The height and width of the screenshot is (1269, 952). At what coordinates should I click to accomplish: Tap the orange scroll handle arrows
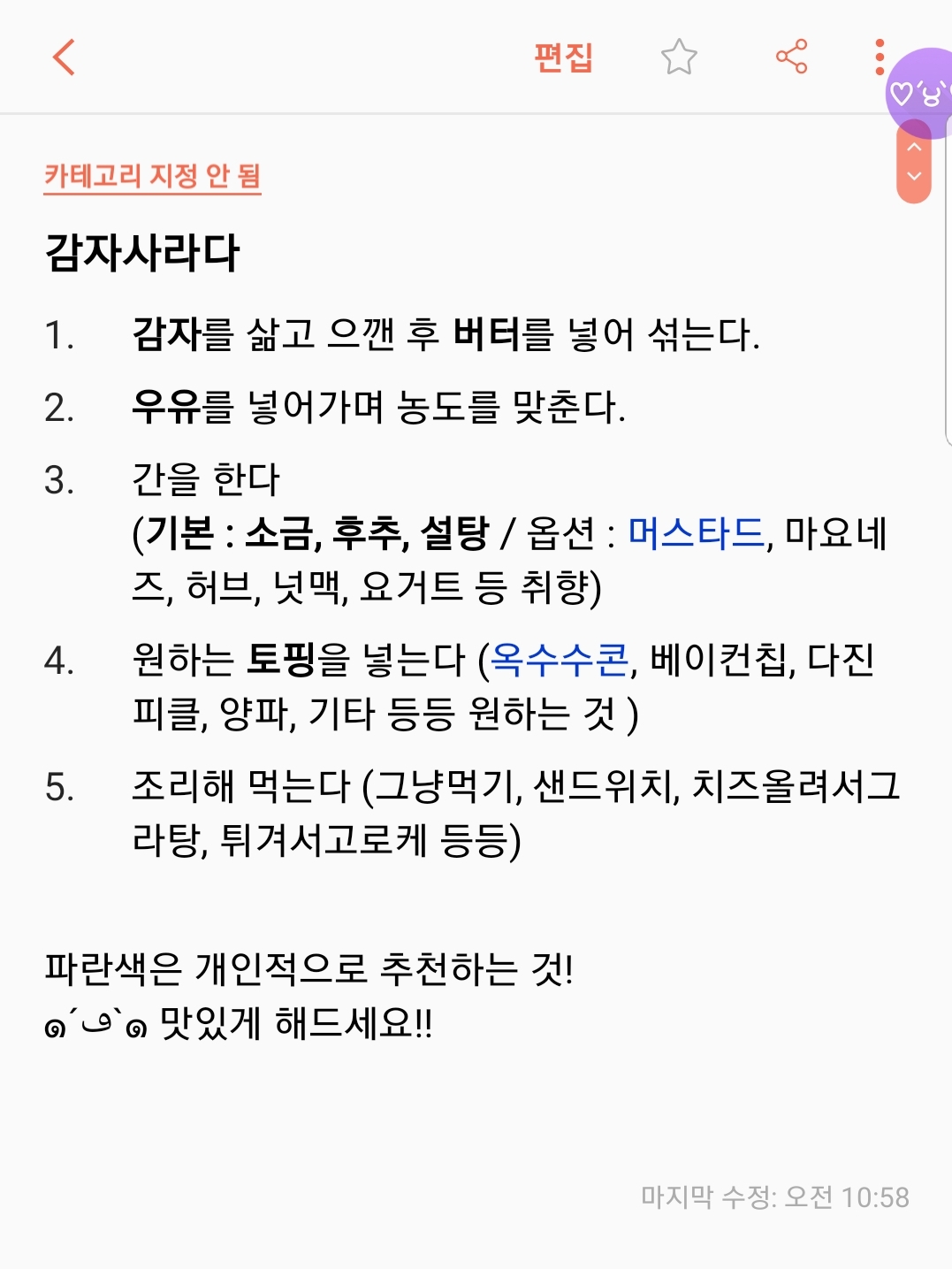tap(914, 163)
